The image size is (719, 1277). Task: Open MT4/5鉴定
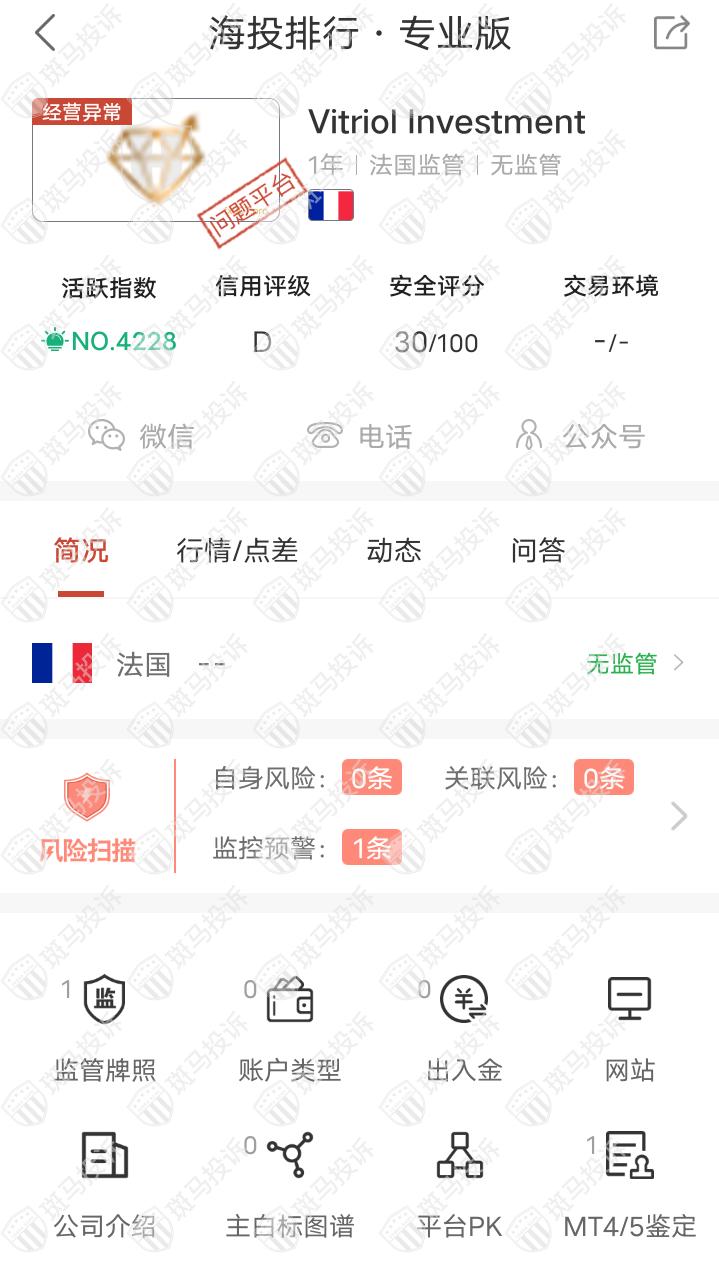click(x=629, y=1185)
